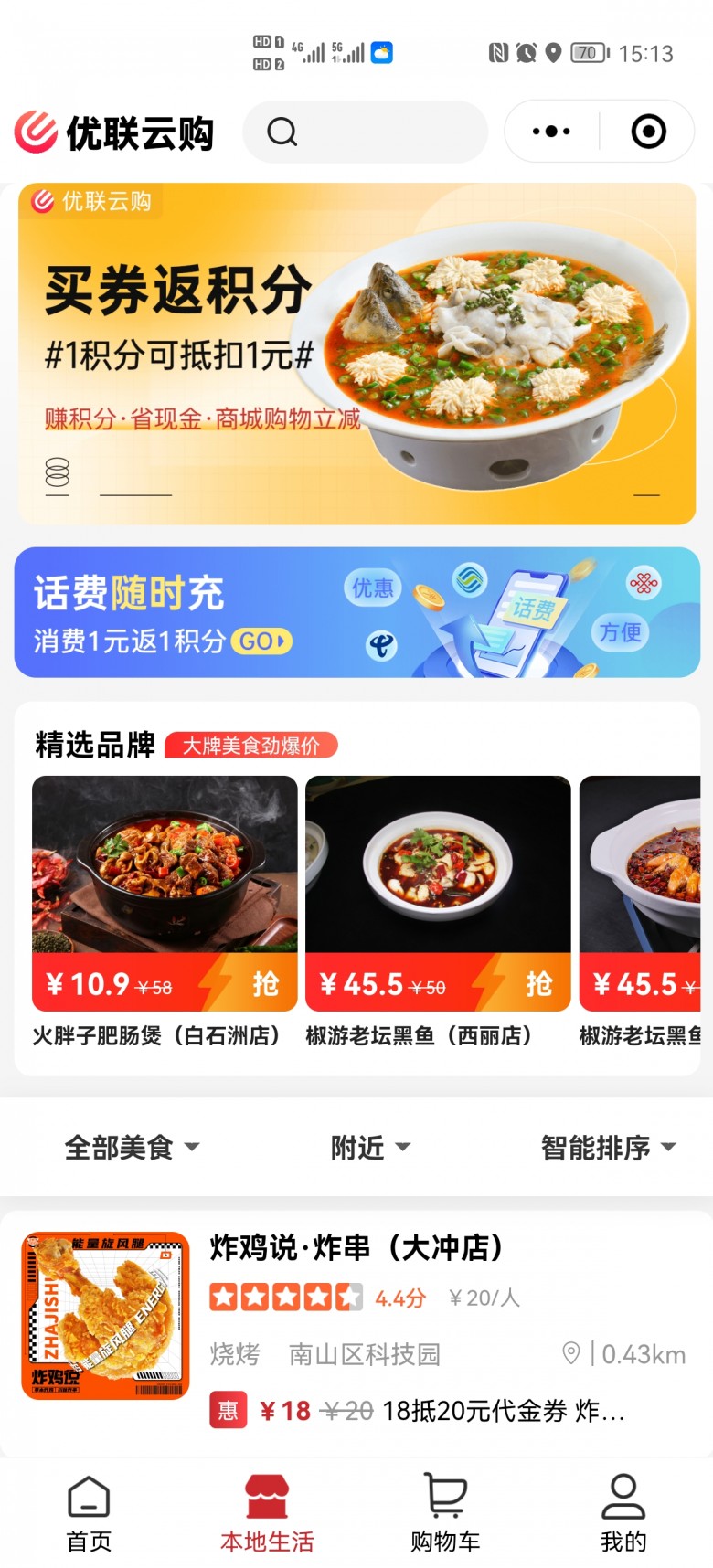This screenshot has height=1568, width=713.
Task: Open the 椒游老坛黑鱼（西丽店）deal card
Action: (438, 909)
